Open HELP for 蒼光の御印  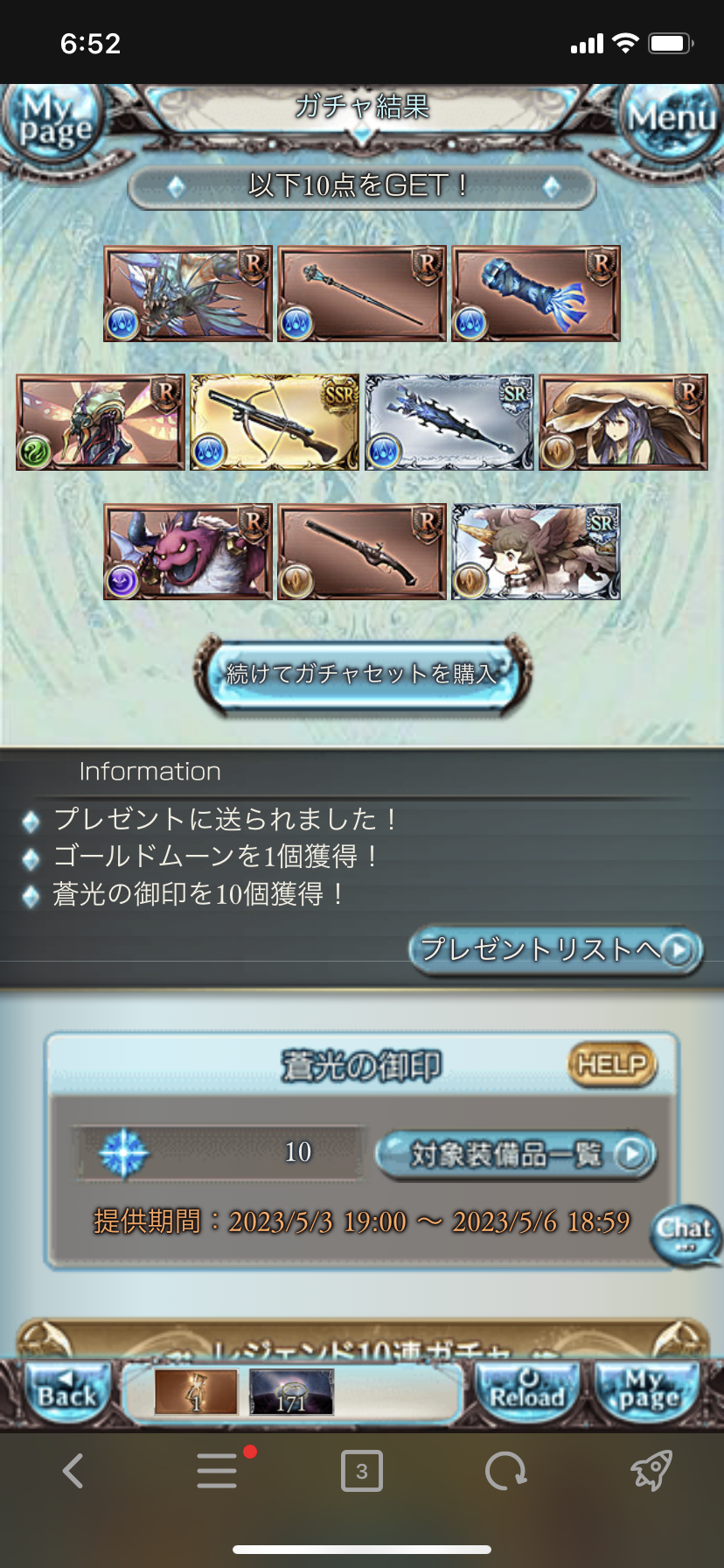[x=612, y=1064]
